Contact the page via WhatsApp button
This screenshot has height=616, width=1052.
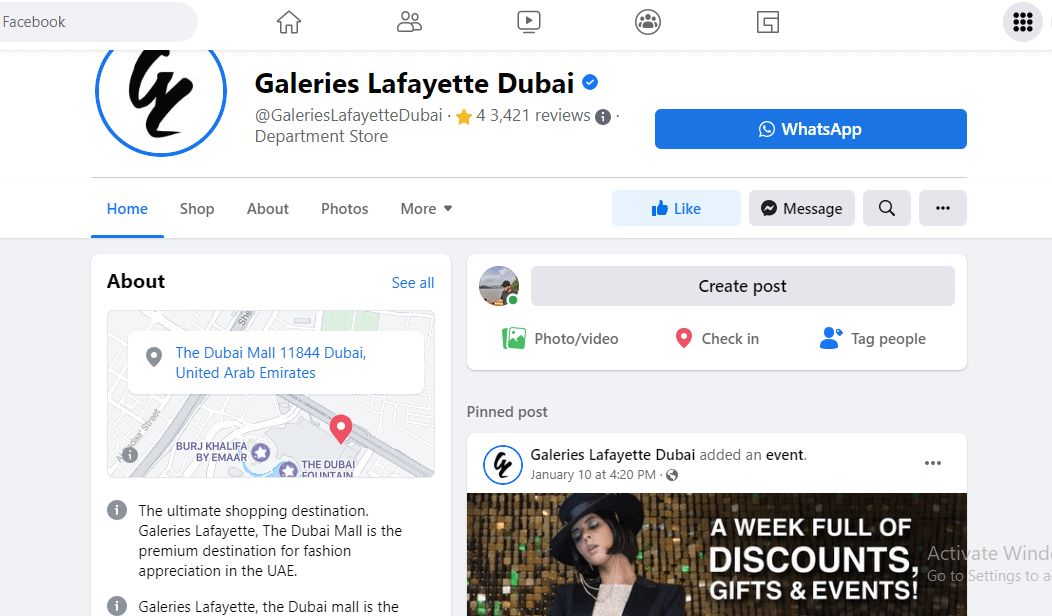(x=810, y=129)
